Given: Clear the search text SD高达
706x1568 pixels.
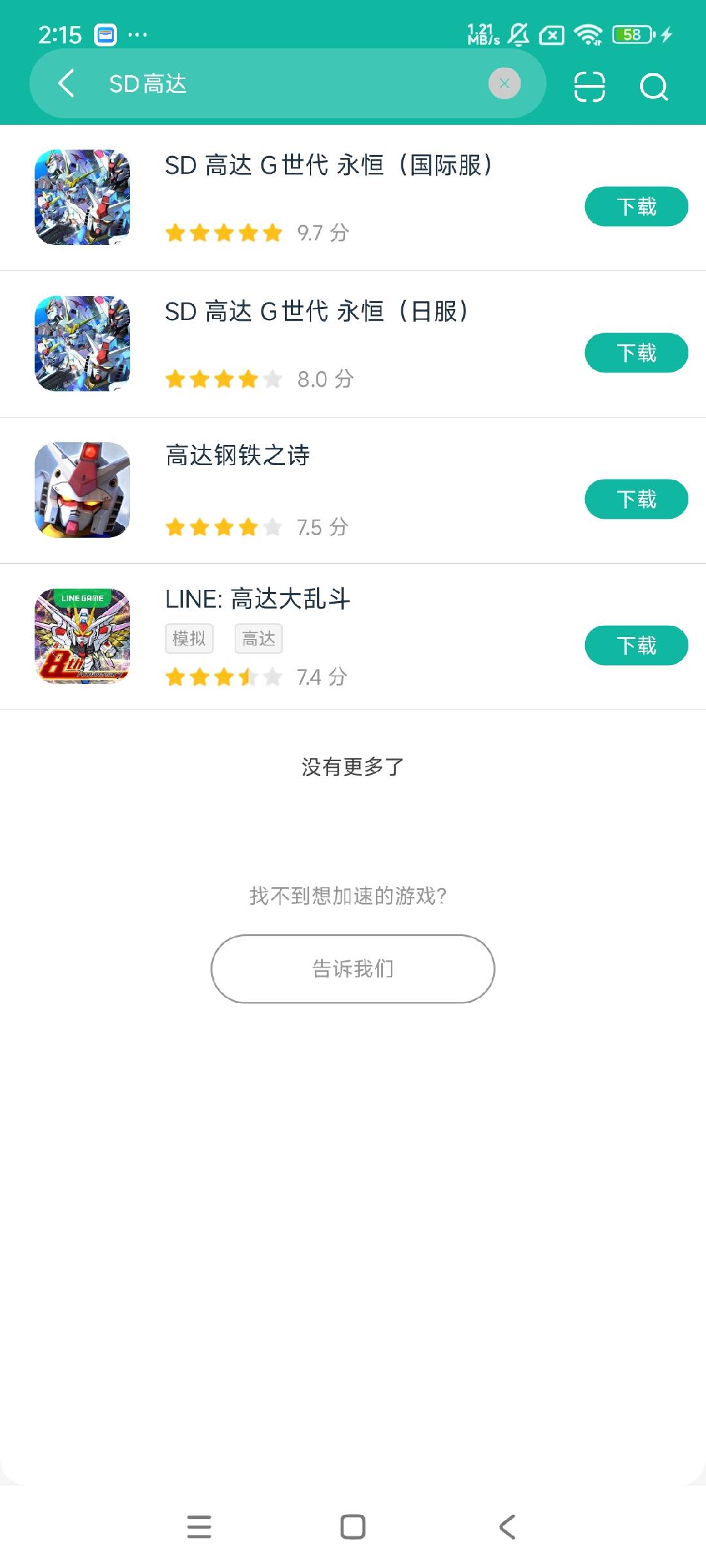Looking at the screenshot, I should tap(504, 84).
